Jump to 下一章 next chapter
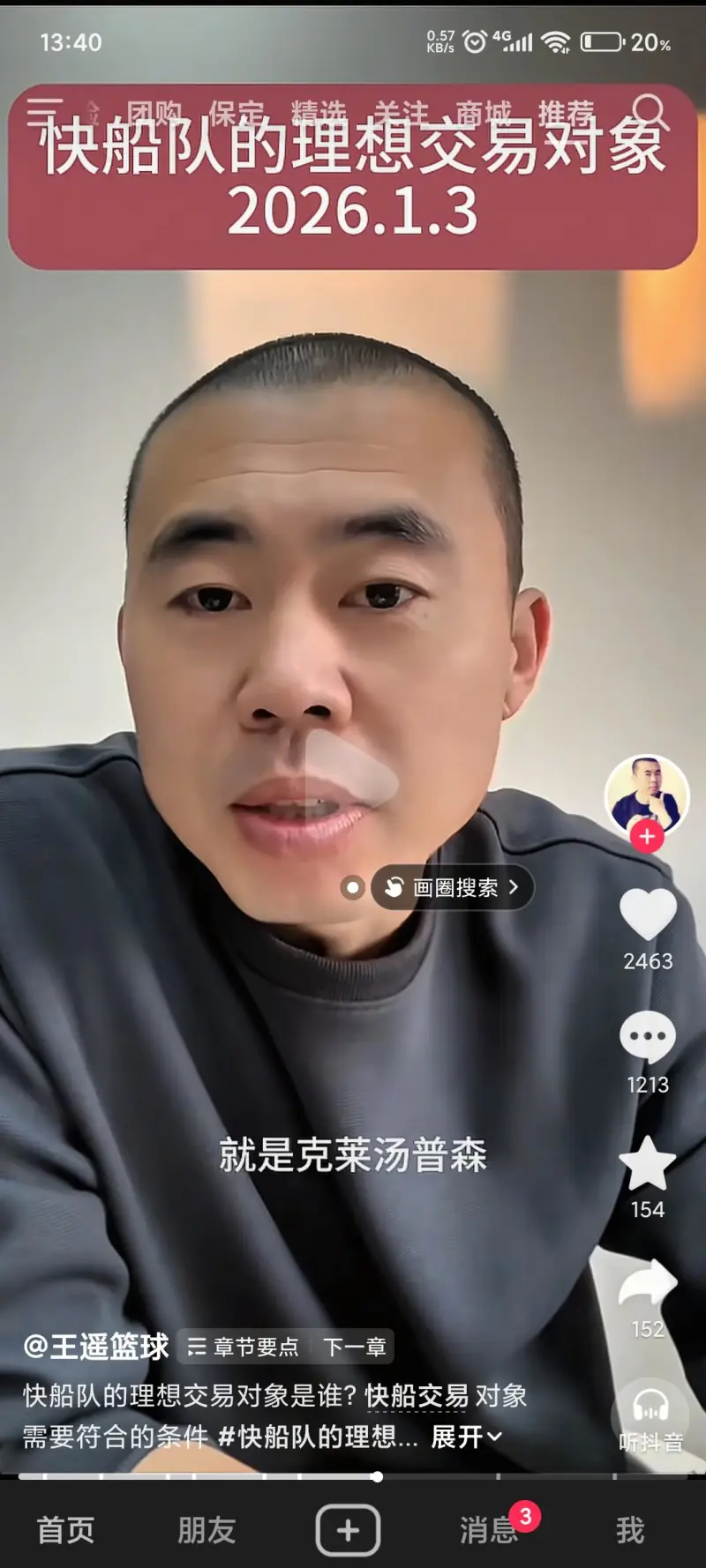The width and height of the screenshot is (706, 1568). tap(355, 1347)
